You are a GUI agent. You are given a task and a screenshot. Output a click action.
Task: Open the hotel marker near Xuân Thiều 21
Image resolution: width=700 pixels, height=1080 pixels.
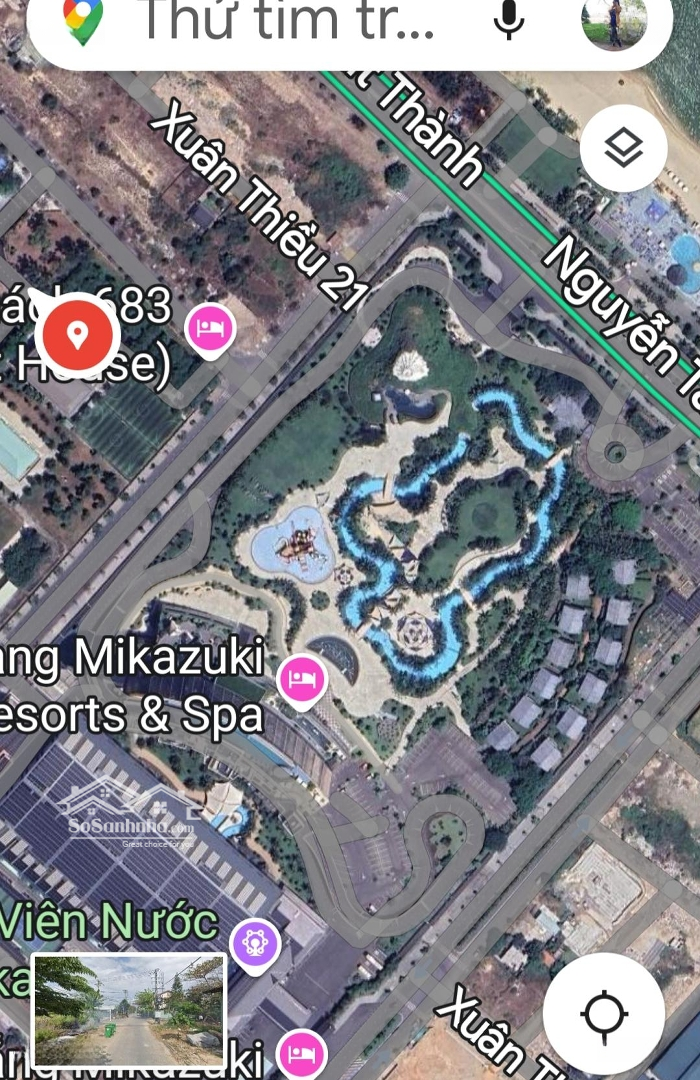[210, 328]
